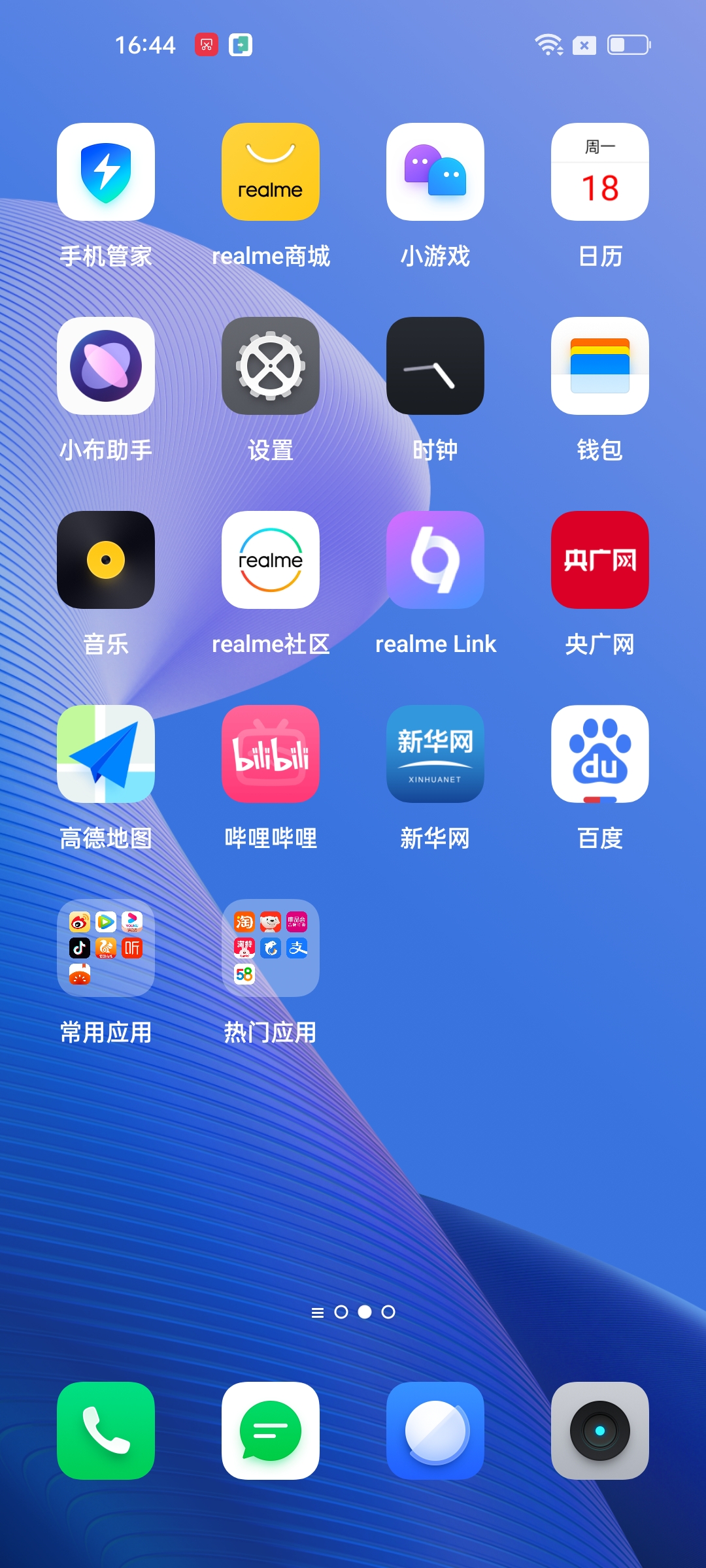Open 设置 settings

[271, 366]
